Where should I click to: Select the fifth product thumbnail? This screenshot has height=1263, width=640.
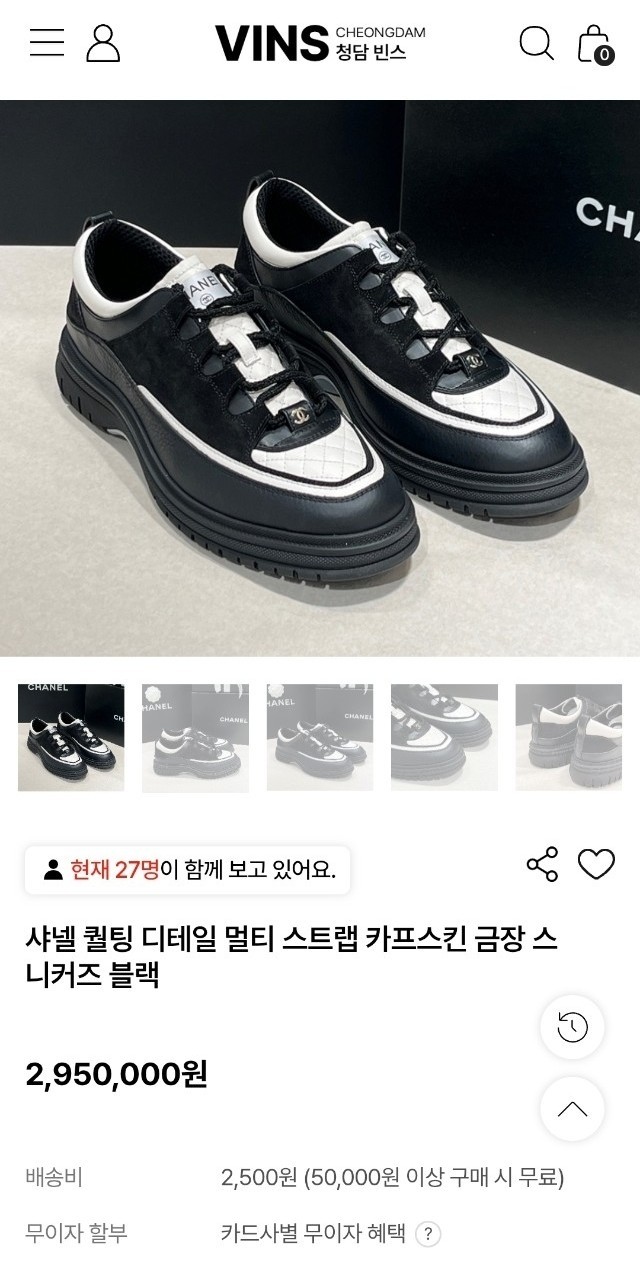[x=568, y=738]
